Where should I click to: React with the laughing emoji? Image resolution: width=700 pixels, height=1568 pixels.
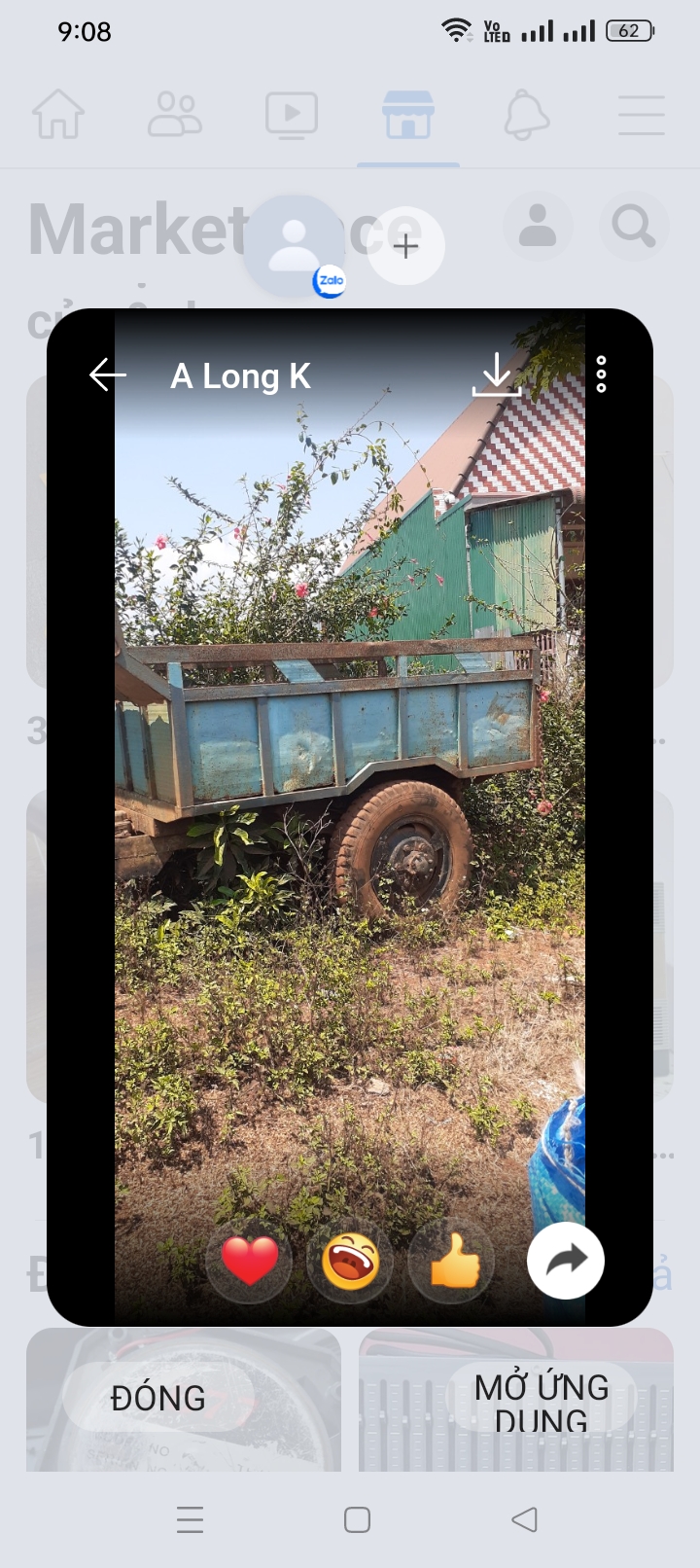click(350, 1262)
